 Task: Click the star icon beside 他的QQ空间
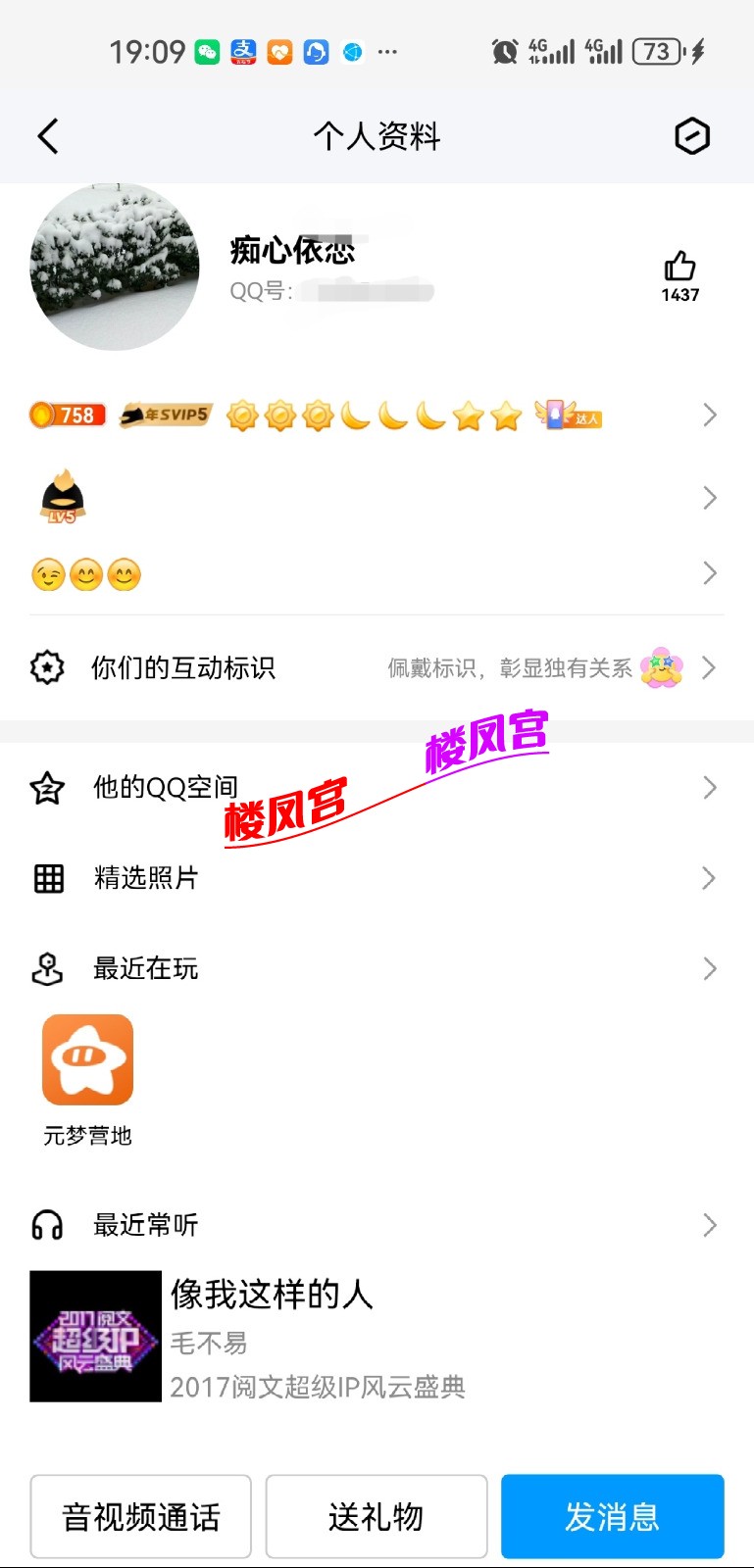(x=47, y=787)
